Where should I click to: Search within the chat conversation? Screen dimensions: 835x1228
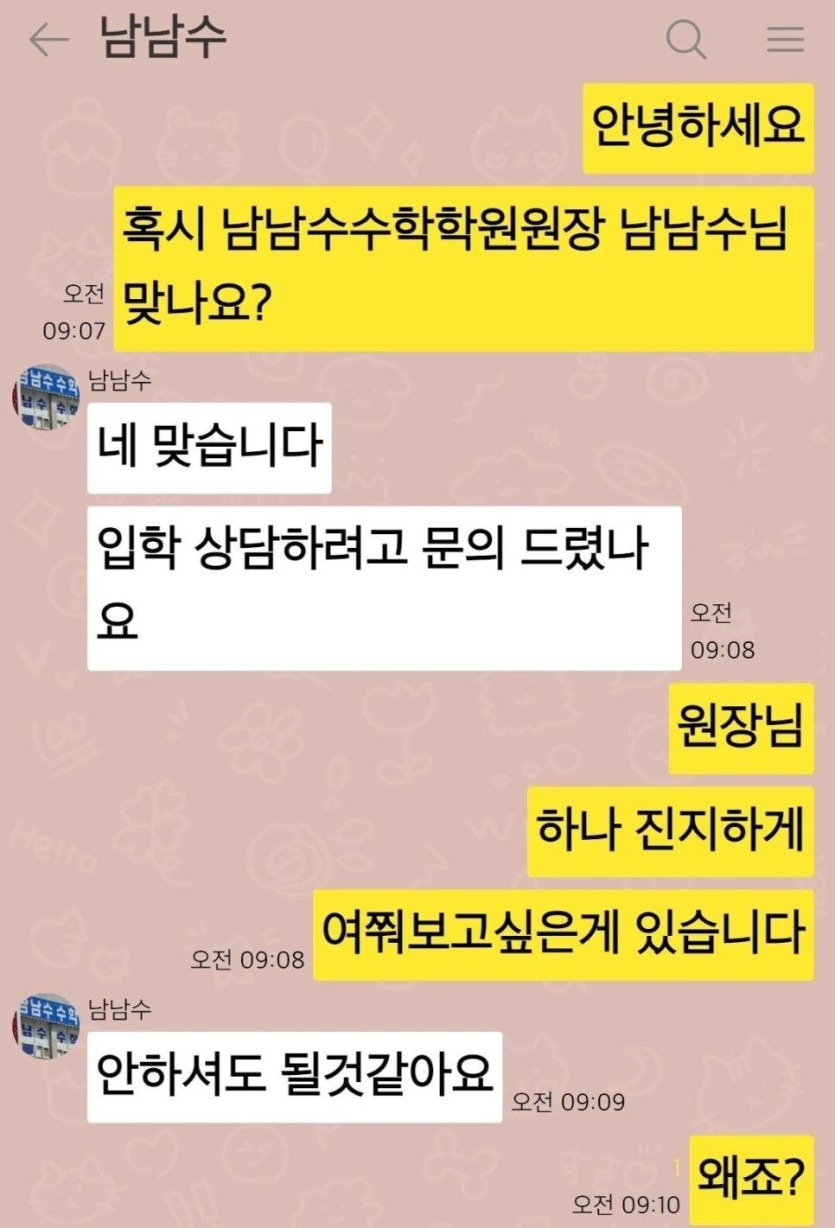click(x=686, y=40)
